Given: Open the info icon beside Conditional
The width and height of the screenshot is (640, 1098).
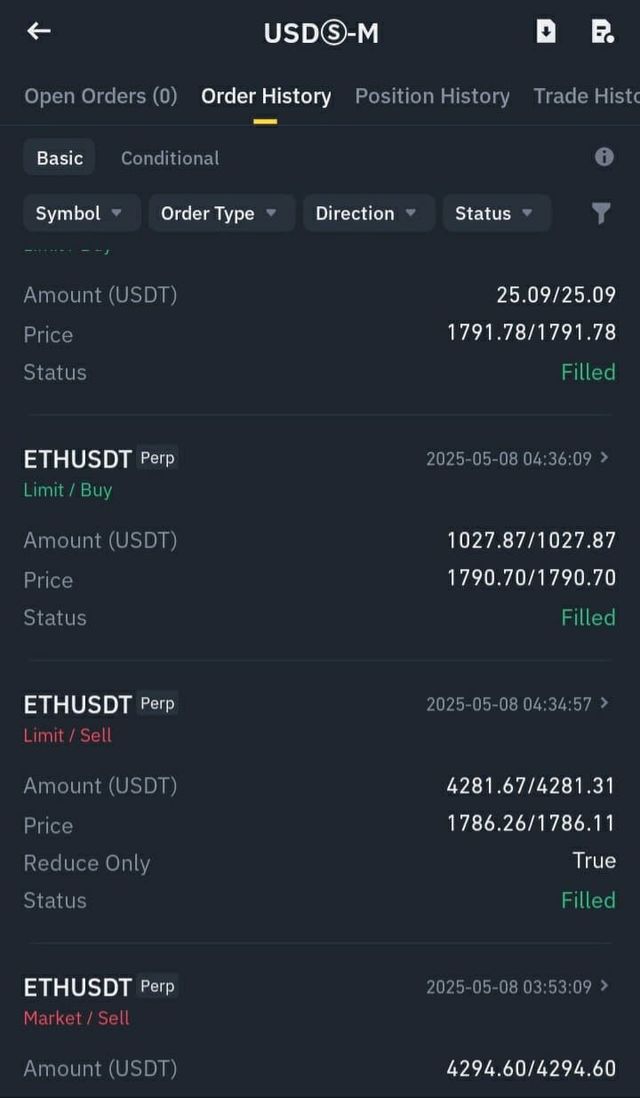Looking at the screenshot, I should (x=604, y=156).
